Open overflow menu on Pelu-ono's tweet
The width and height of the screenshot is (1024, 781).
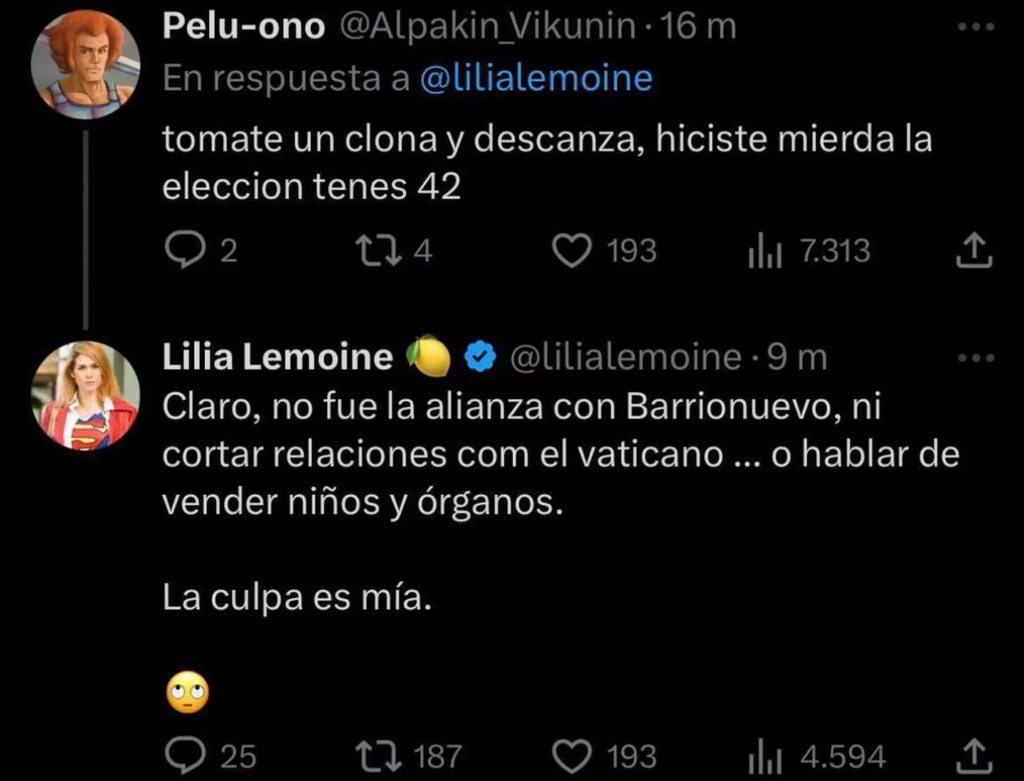976,28
